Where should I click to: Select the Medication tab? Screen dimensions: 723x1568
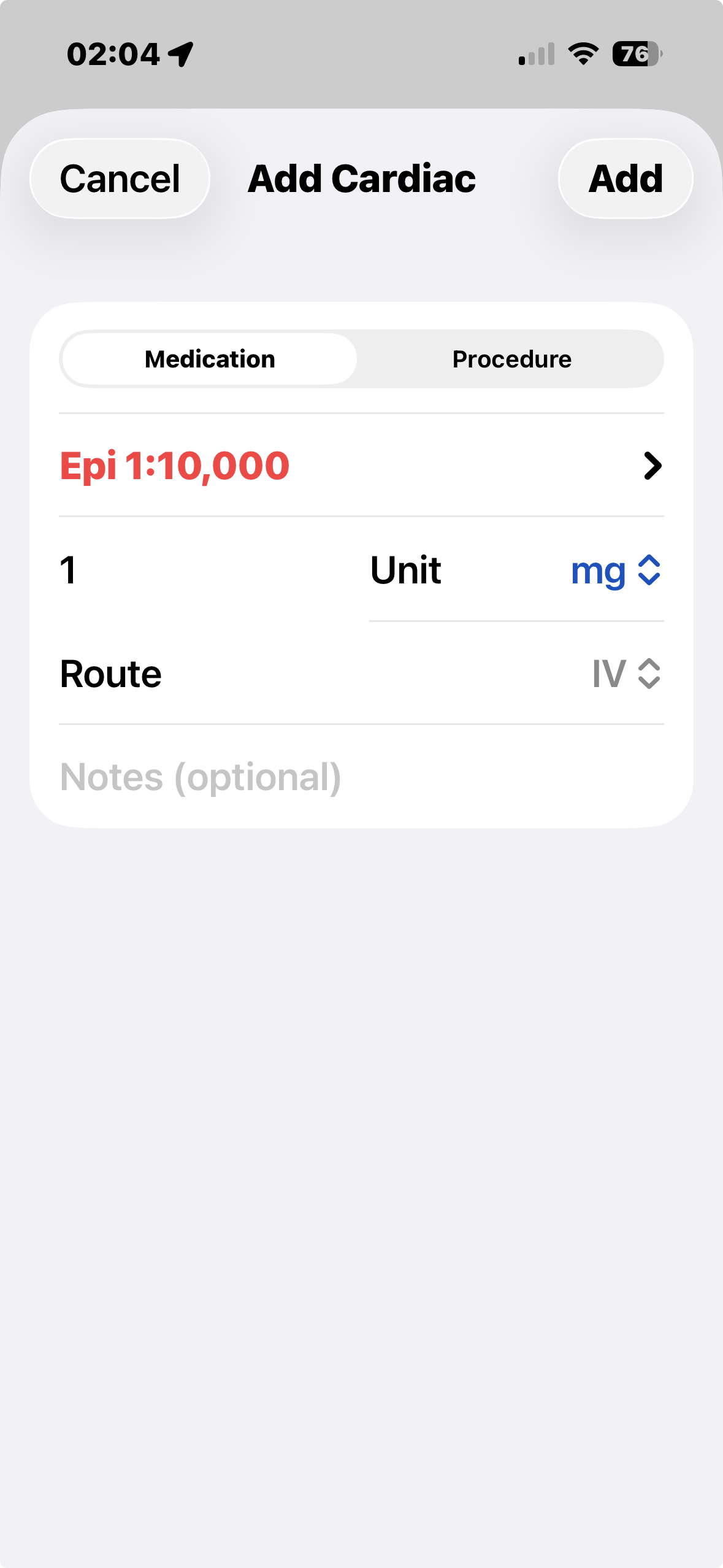[208, 359]
